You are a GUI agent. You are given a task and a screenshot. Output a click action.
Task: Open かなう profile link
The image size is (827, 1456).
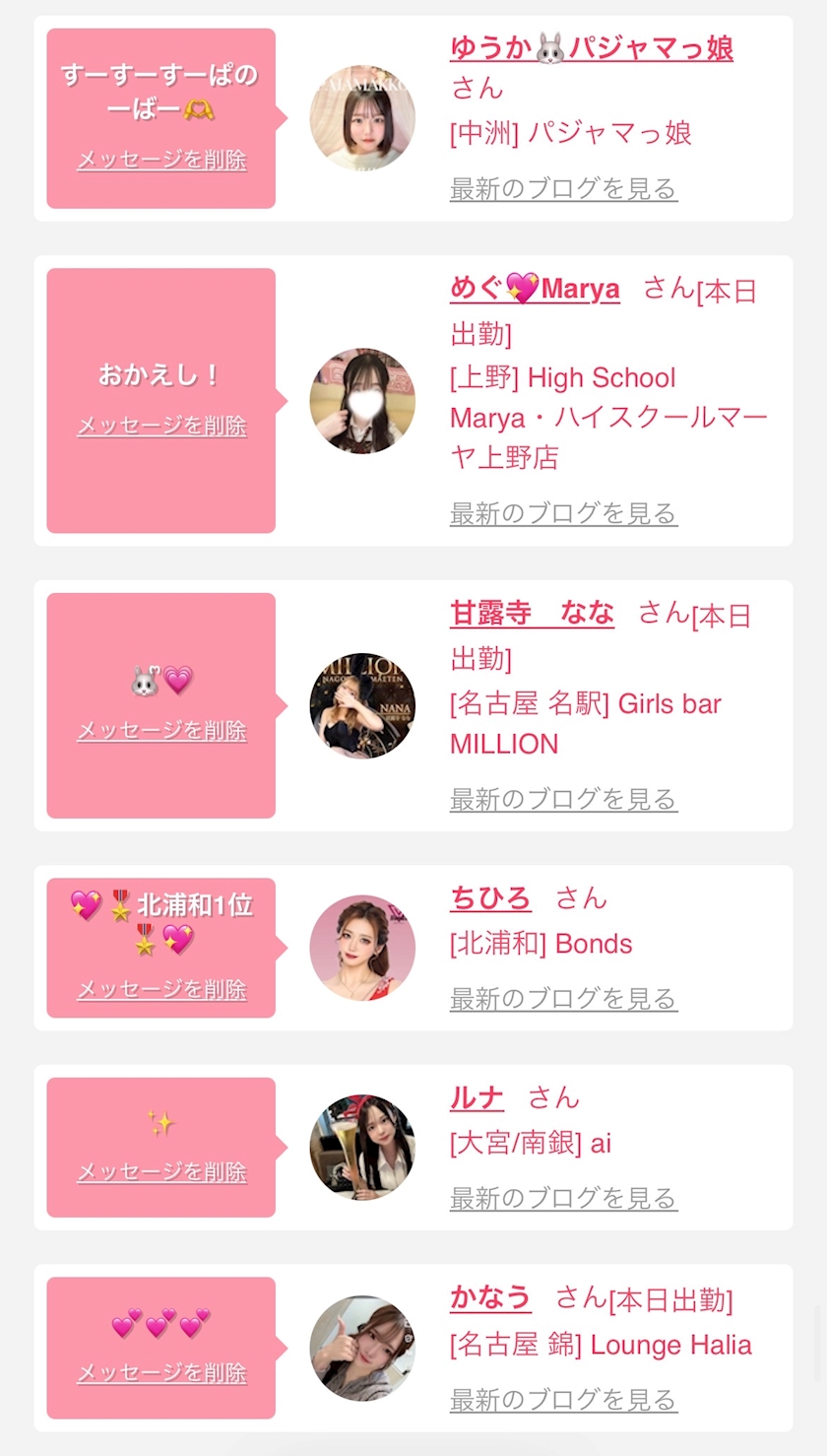(x=490, y=1297)
